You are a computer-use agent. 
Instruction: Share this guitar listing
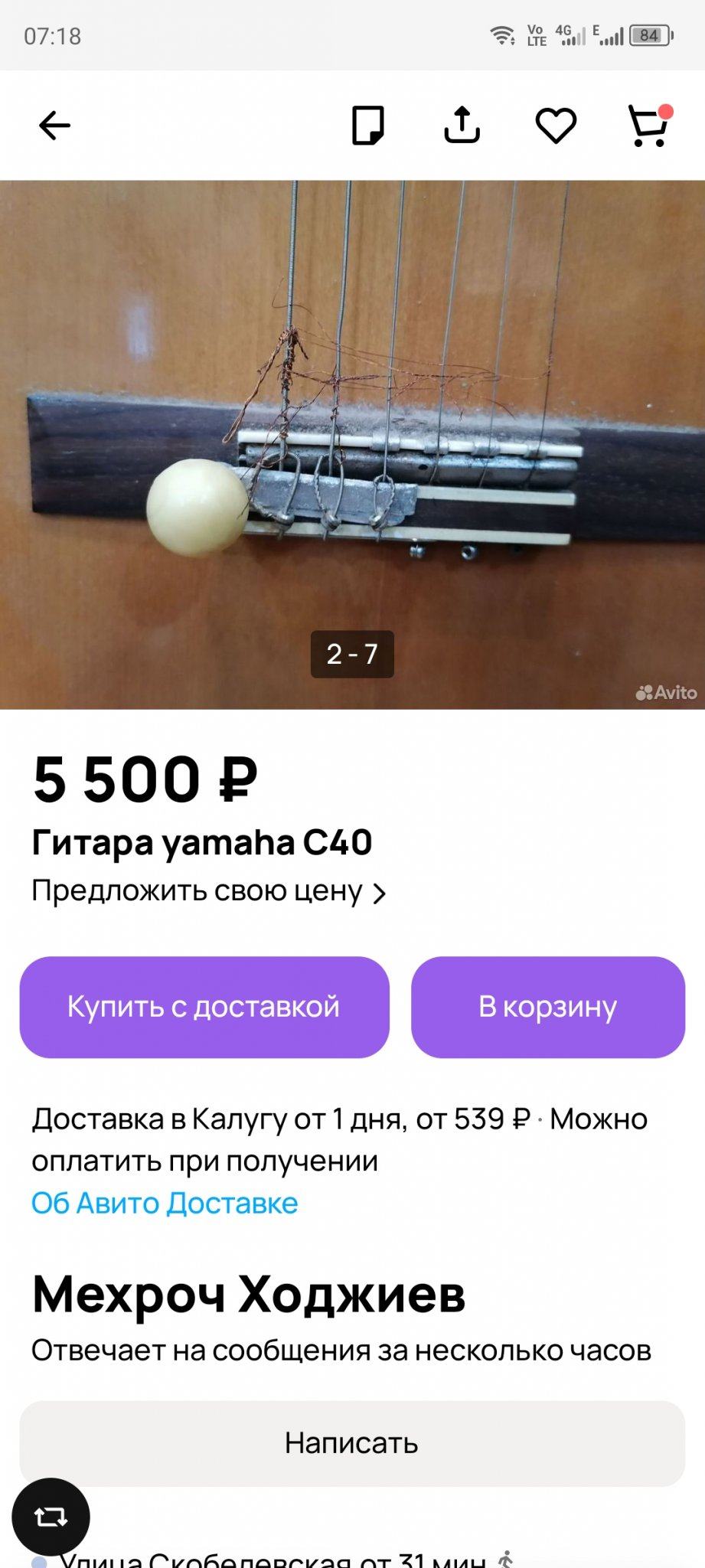coord(462,126)
